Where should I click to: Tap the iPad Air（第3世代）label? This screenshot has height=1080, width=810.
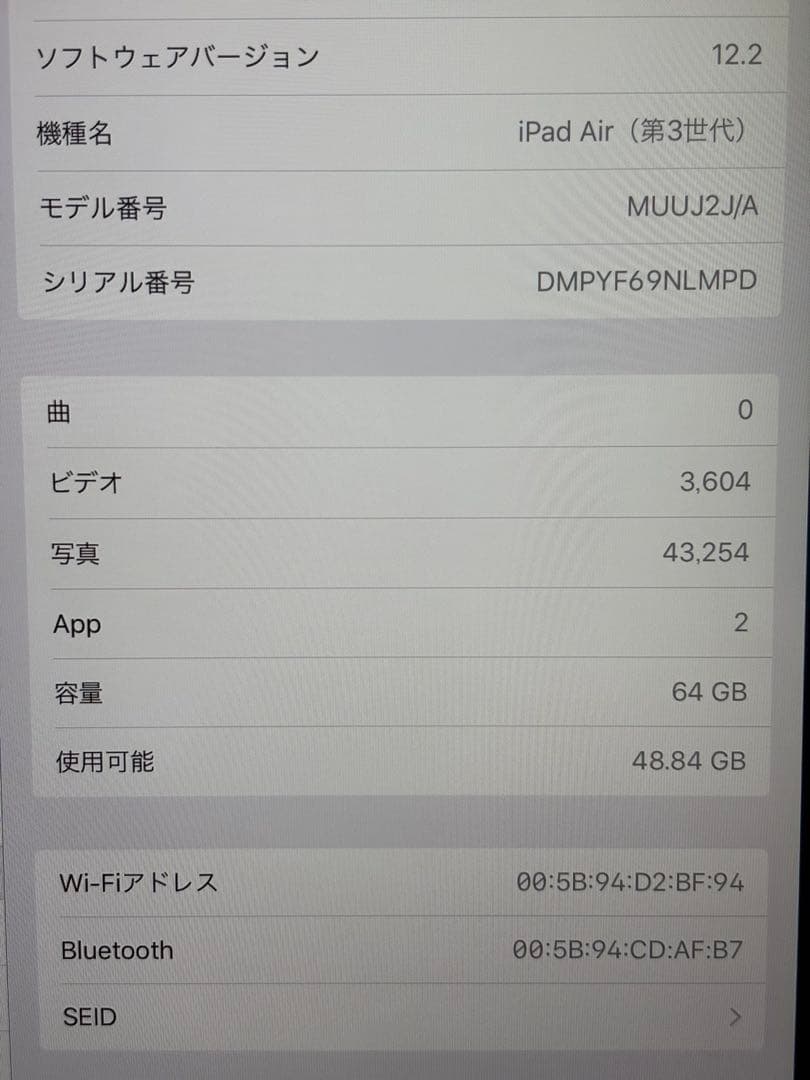click(x=632, y=132)
